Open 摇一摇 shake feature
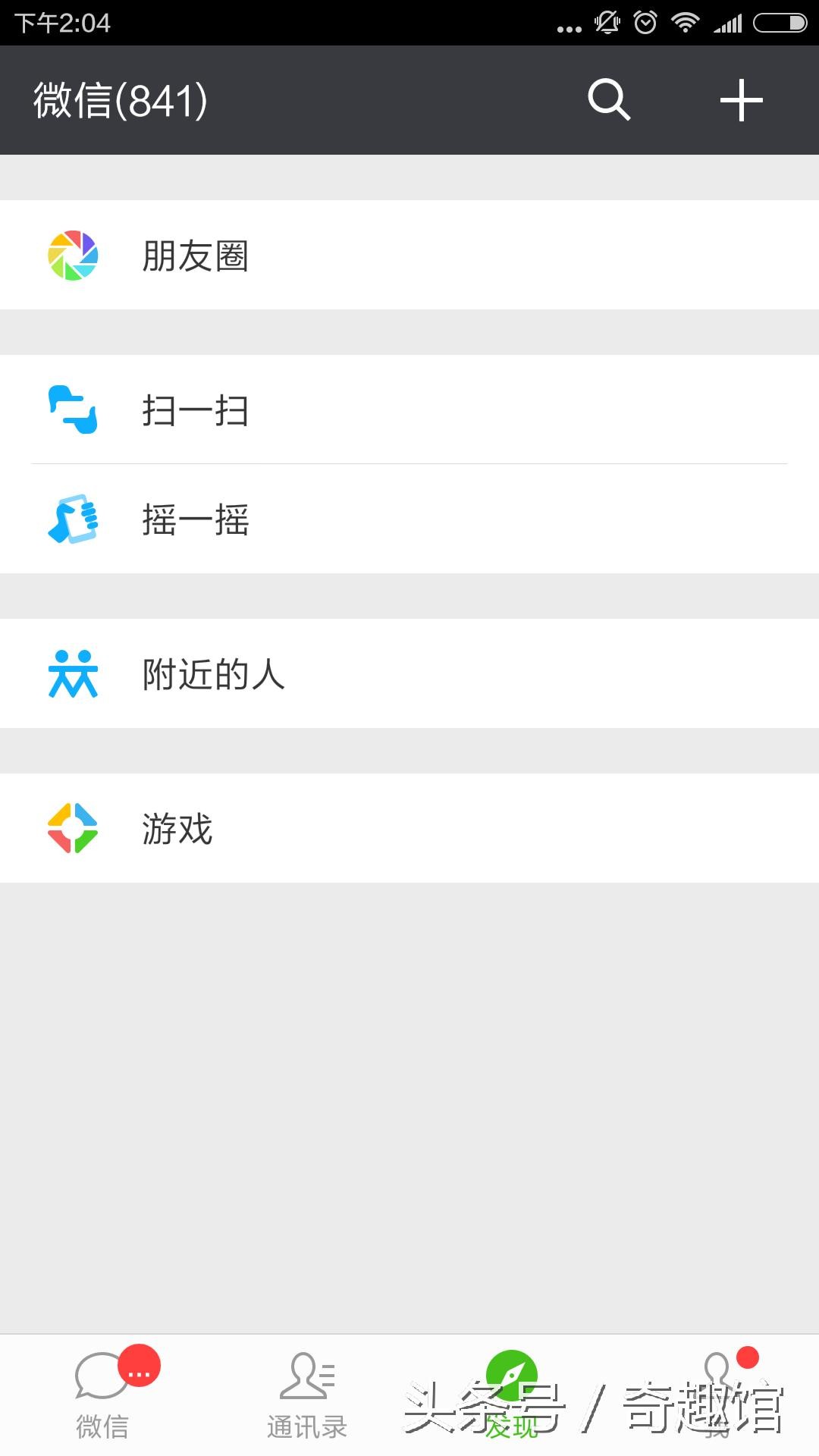 click(x=409, y=519)
